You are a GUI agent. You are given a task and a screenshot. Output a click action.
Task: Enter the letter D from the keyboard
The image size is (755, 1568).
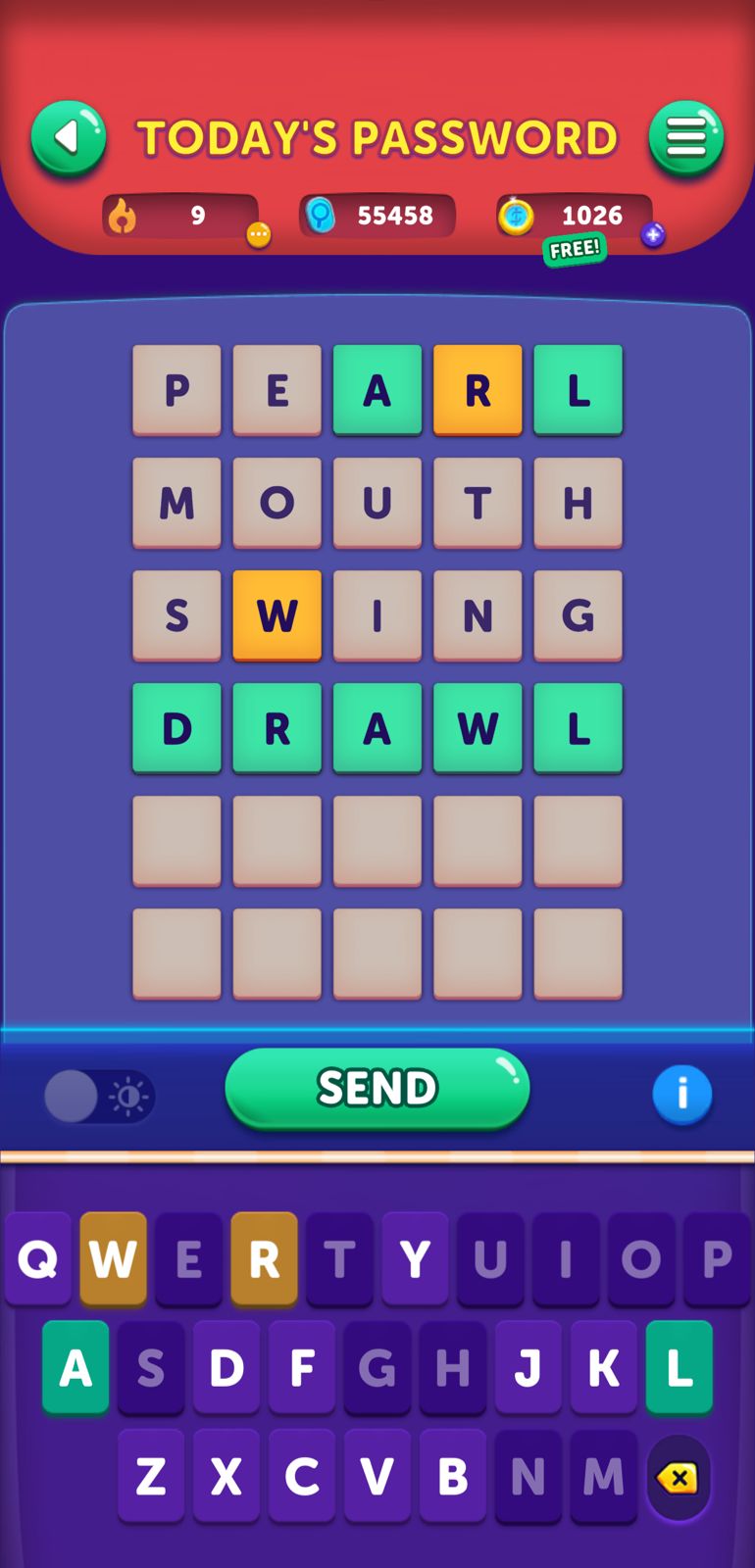[x=226, y=1367]
